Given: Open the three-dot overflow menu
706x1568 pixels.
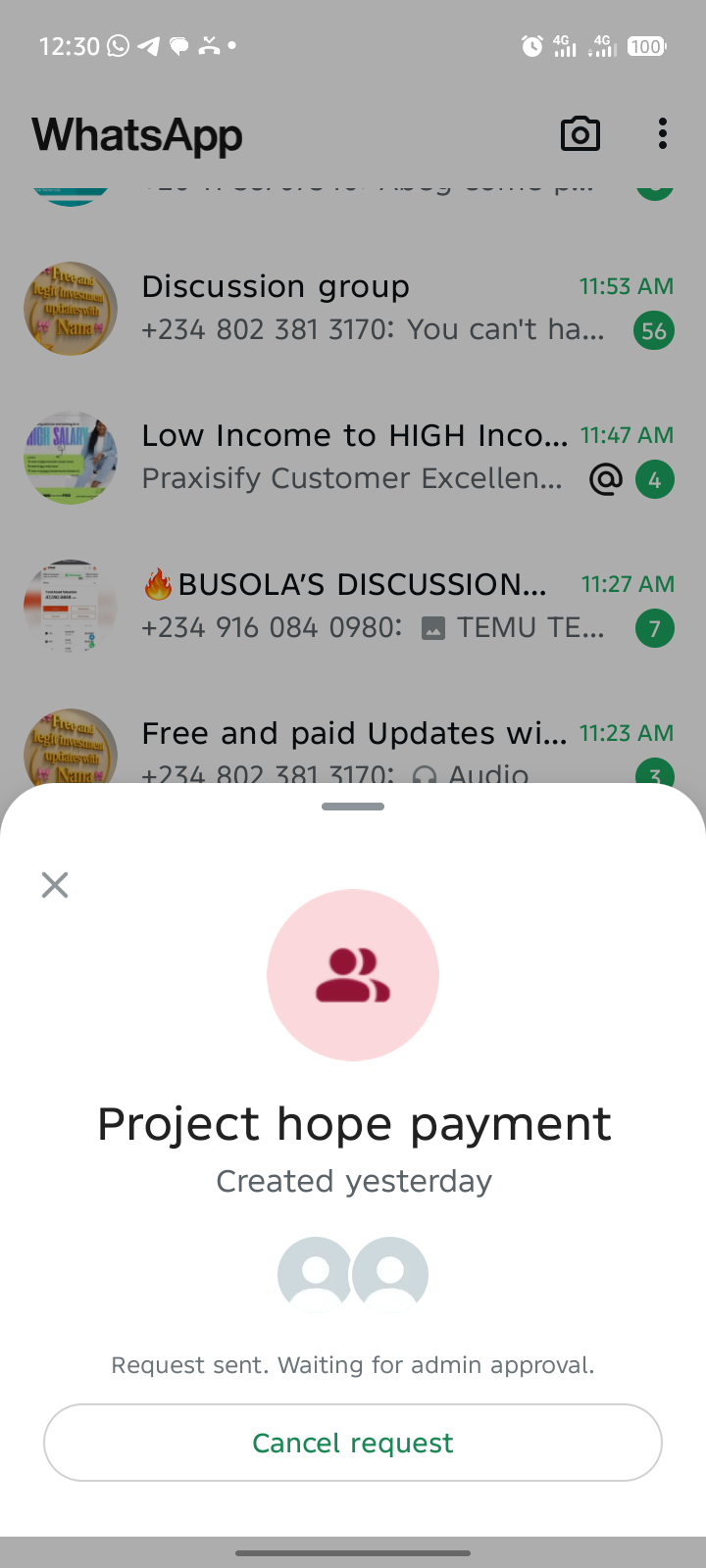Looking at the screenshot, I should pos(663,134).
